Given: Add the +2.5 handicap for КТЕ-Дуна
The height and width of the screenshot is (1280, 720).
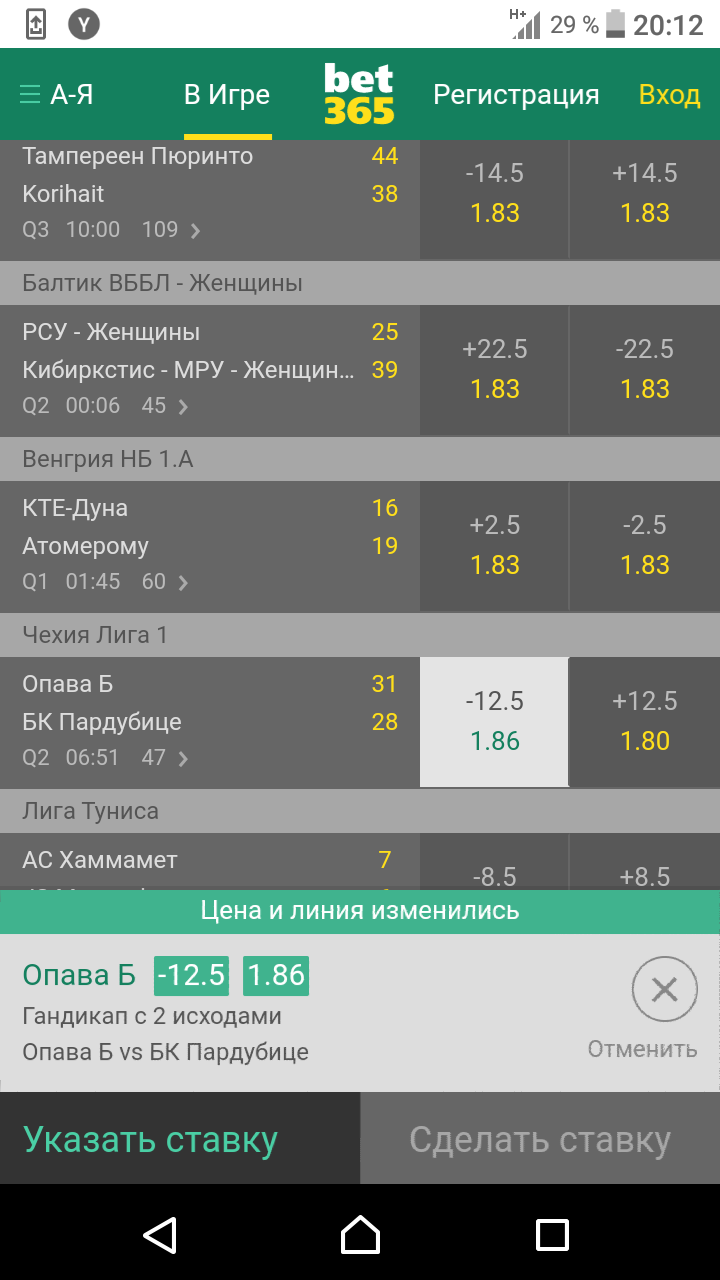Looking at the screenshot, I should click(494, 545).
